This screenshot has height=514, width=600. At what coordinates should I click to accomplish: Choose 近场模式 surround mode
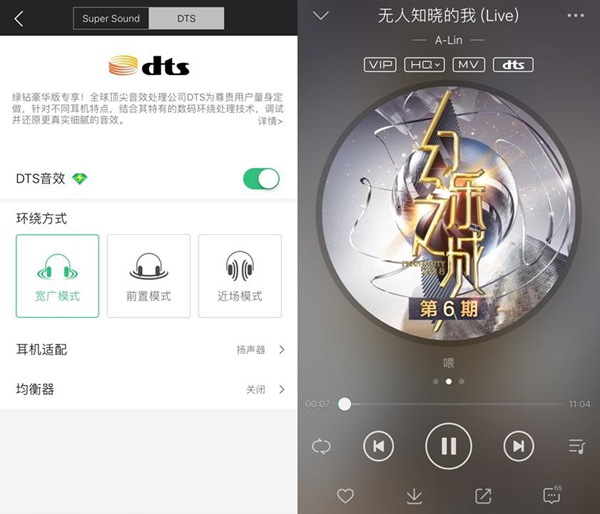tap(240, 276)
